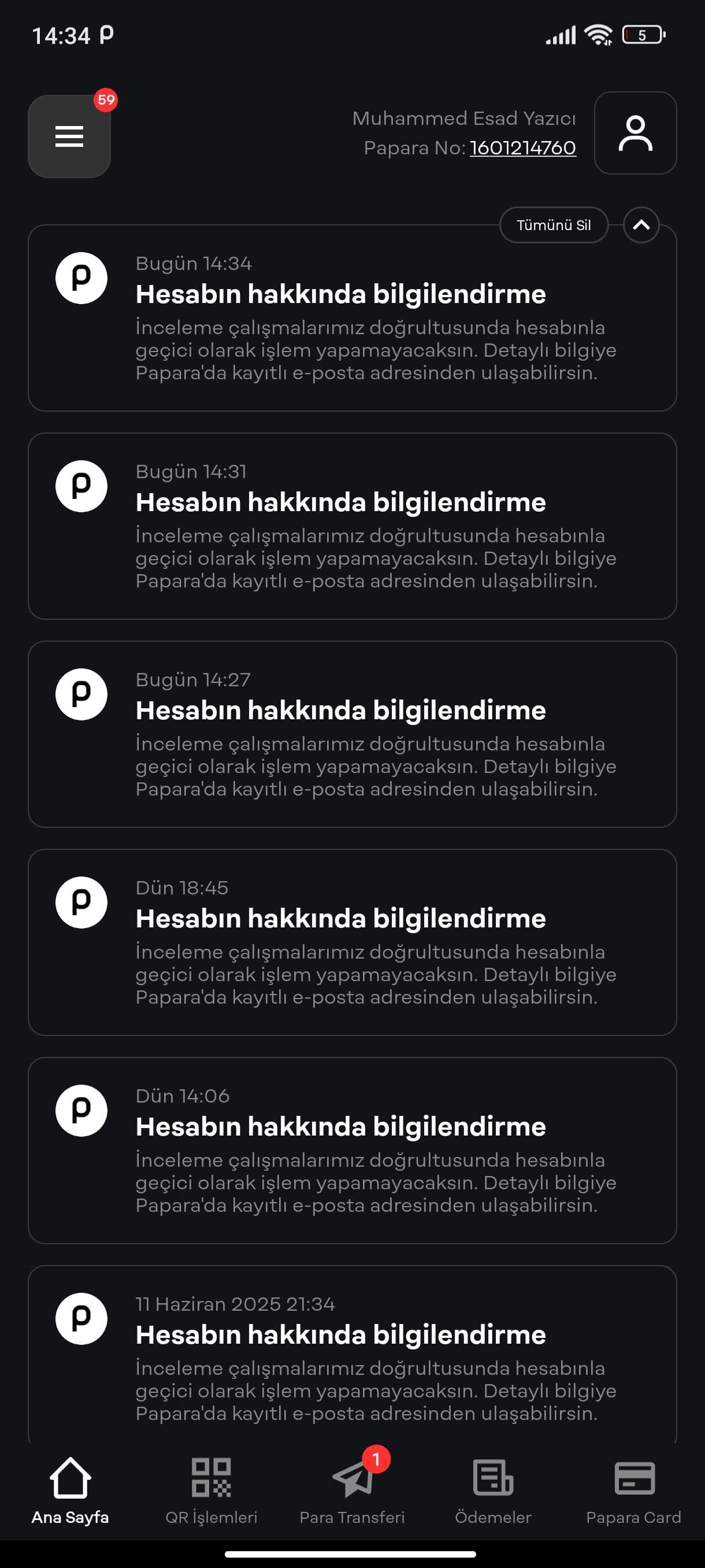Collapse the notifications with the up chevron

[641, 224]
